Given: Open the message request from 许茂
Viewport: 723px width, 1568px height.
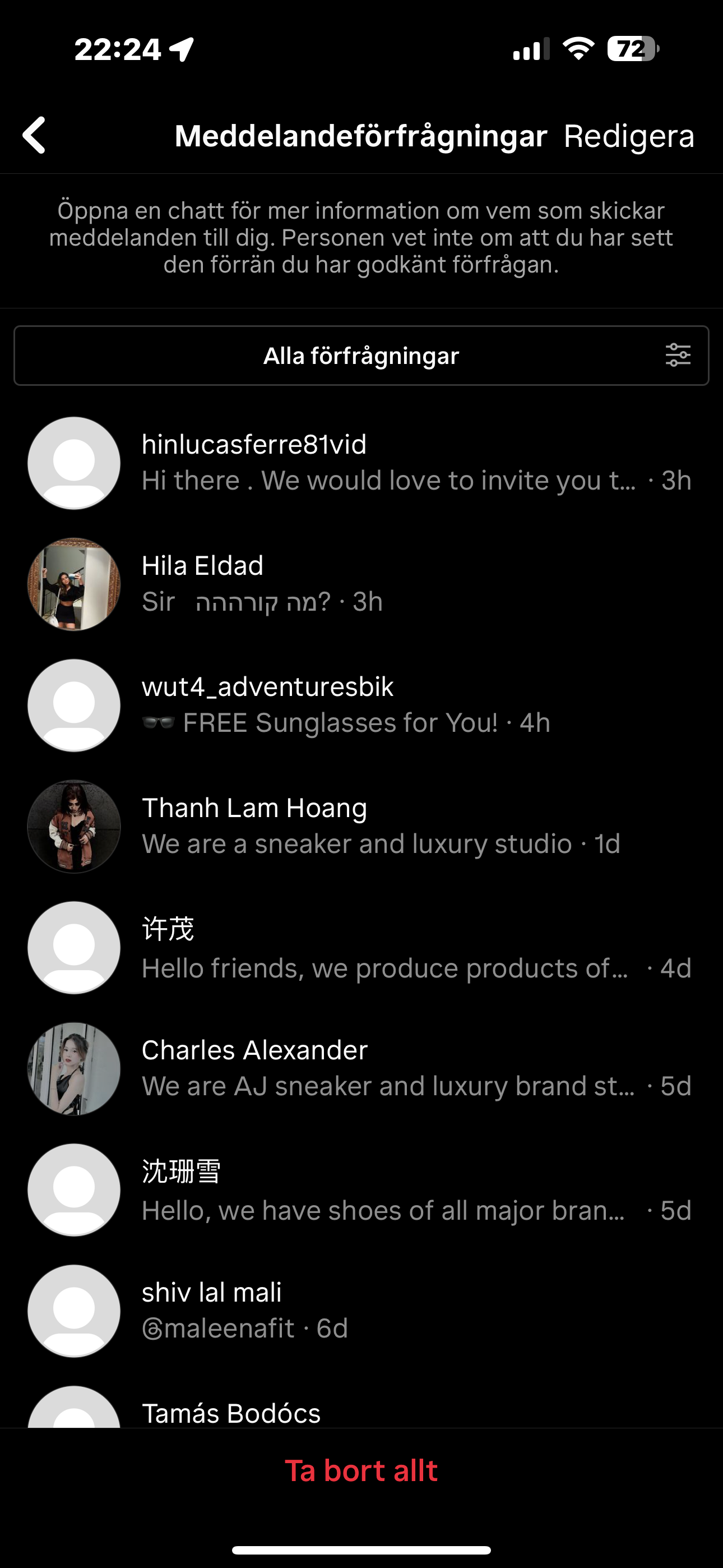Looking at the screenshot, I should (361, 948).
